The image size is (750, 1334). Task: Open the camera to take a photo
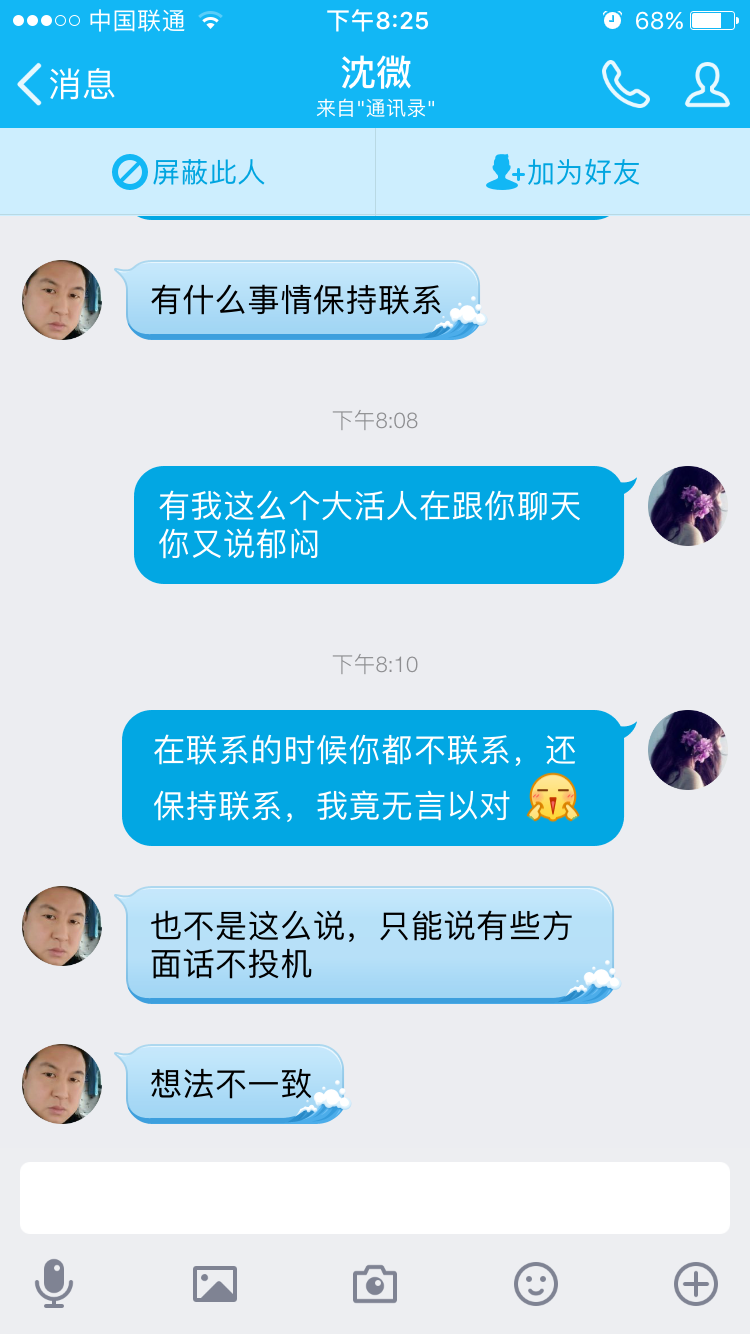pos(375,1284)
